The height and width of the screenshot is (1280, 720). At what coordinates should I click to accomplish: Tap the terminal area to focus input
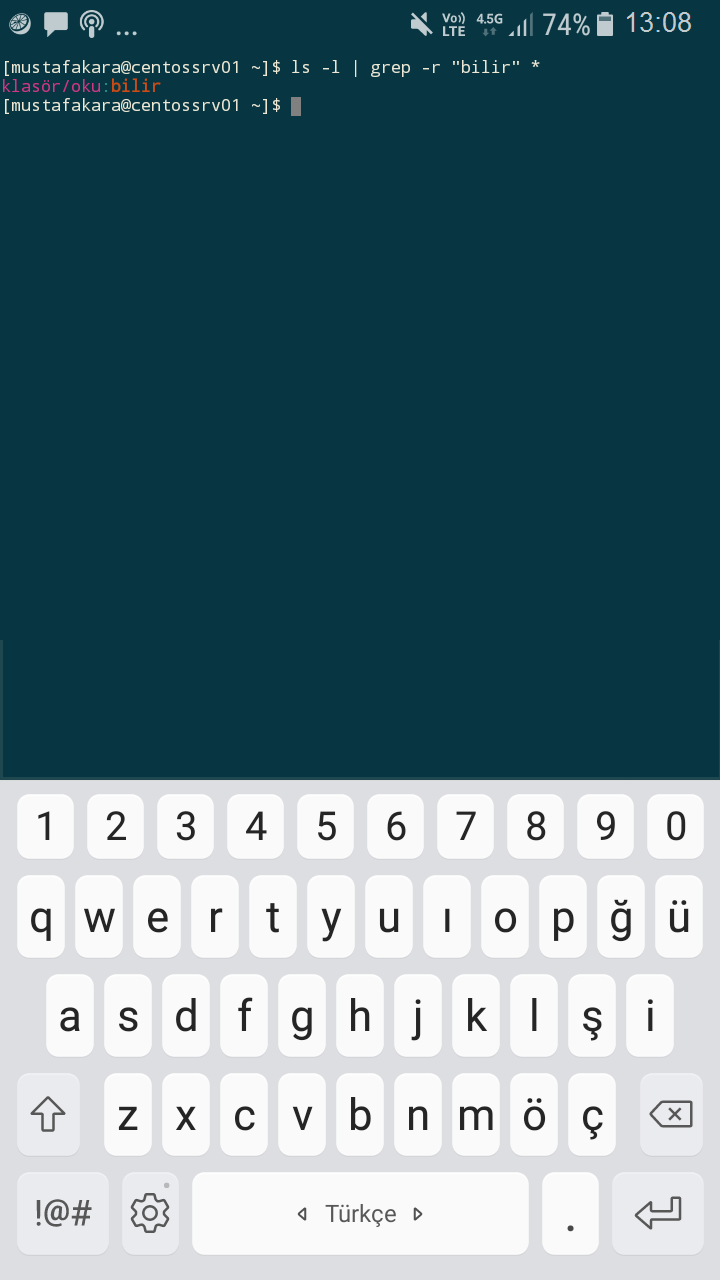tap(360, 410)
